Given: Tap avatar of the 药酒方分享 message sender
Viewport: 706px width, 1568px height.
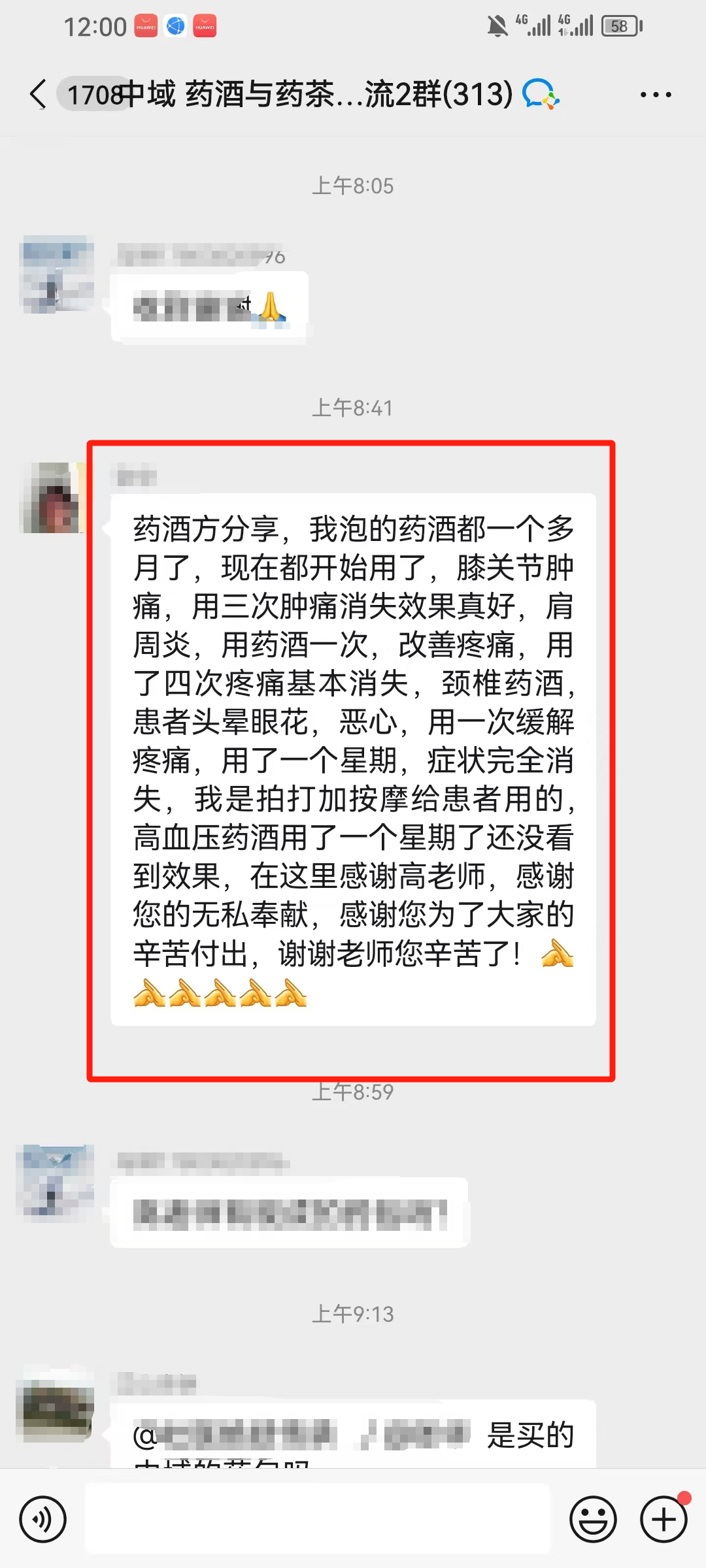Looking at the screenshot, I should (55, 498).
